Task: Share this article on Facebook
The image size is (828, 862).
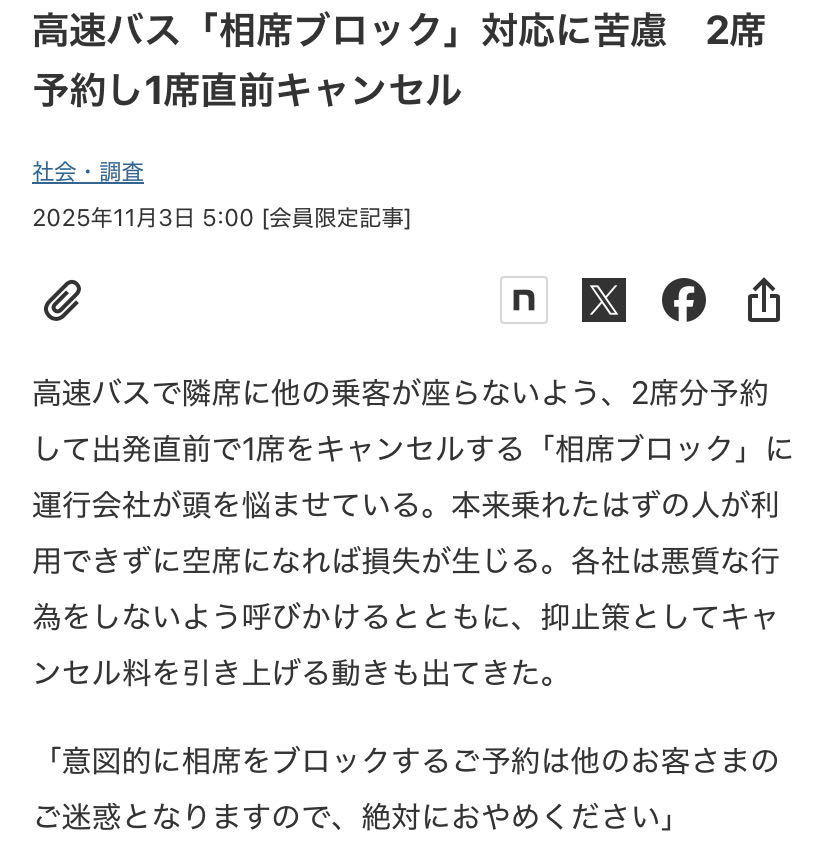Action: (684, 299)
